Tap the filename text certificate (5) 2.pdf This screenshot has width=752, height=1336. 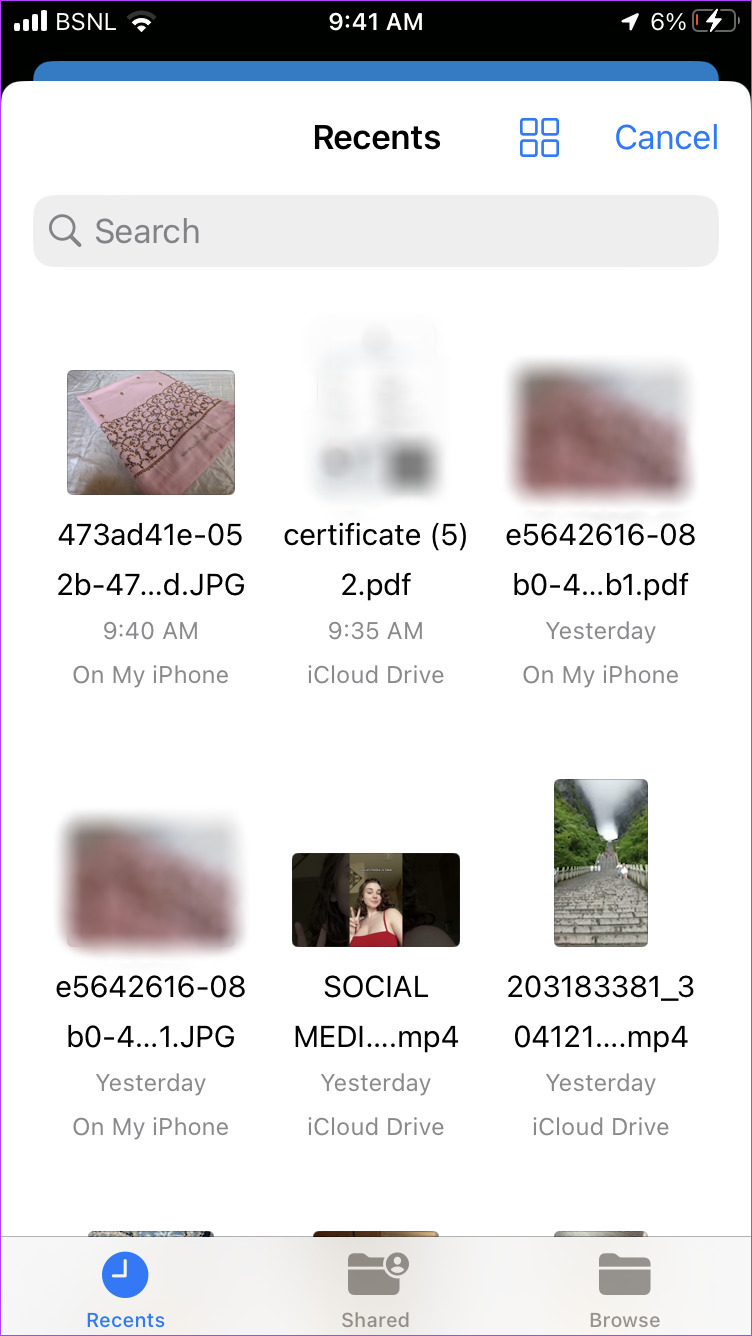pyautogui.click(x=375, y=558)
